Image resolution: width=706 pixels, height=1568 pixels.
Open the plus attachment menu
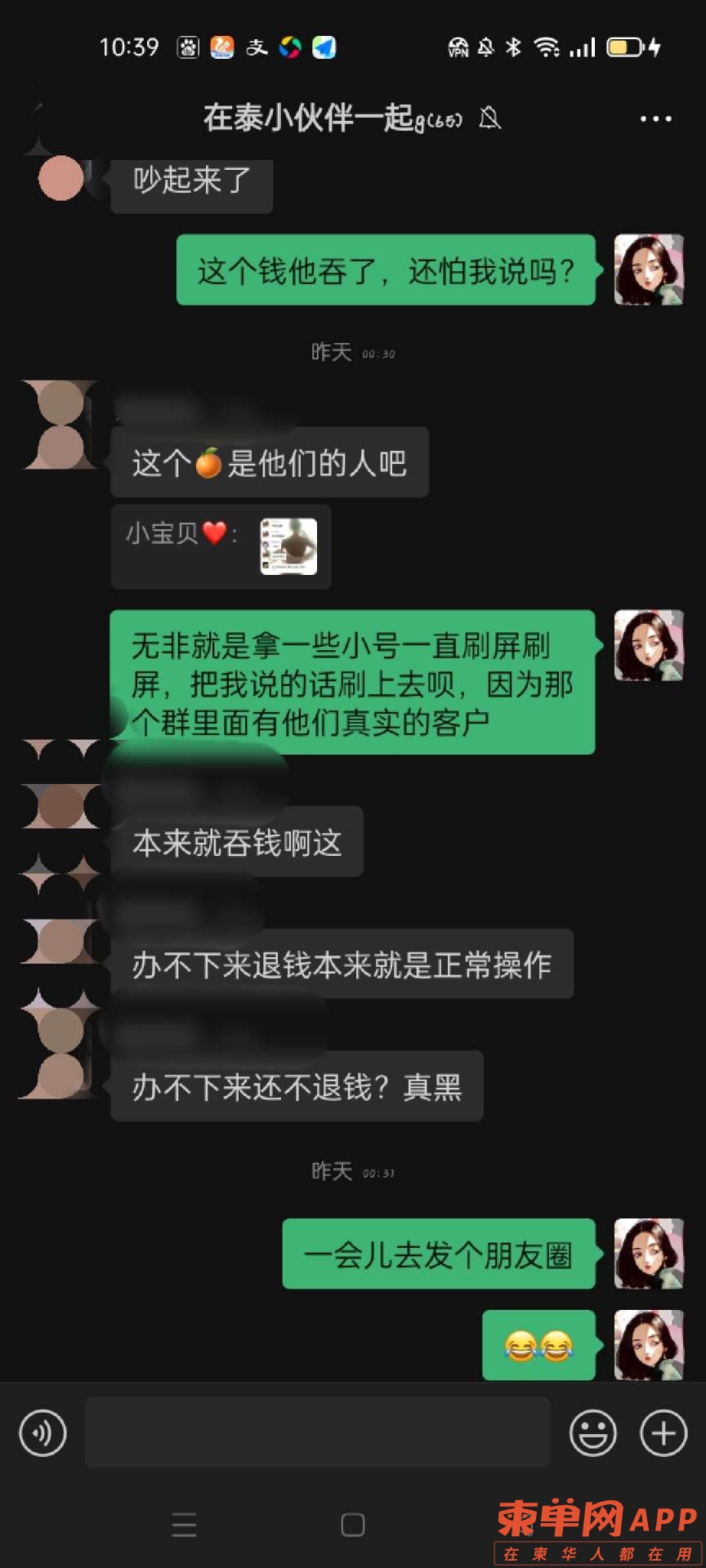tap(663, 1432)
